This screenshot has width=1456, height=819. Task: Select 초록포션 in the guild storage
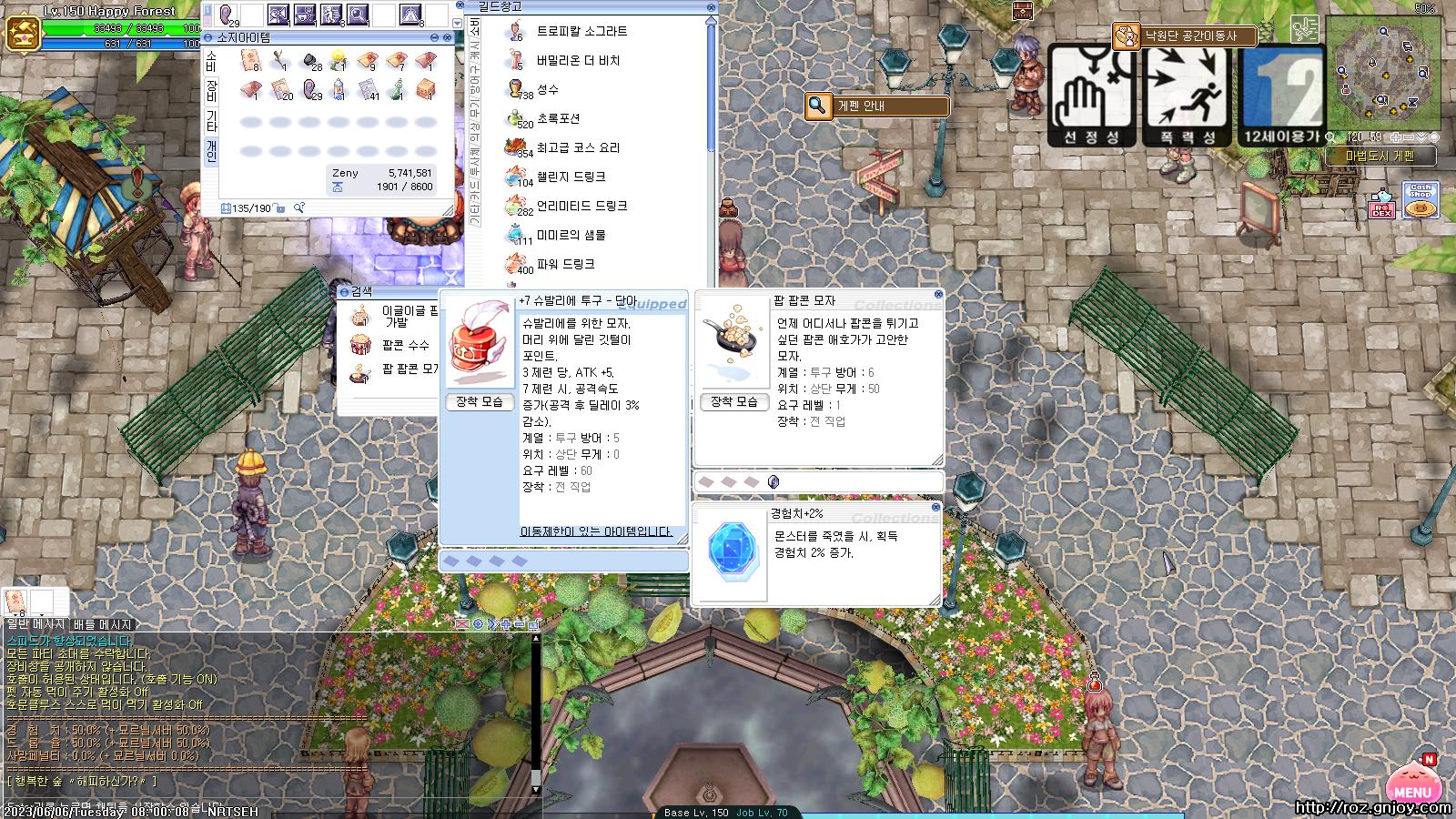click(557, 118)
